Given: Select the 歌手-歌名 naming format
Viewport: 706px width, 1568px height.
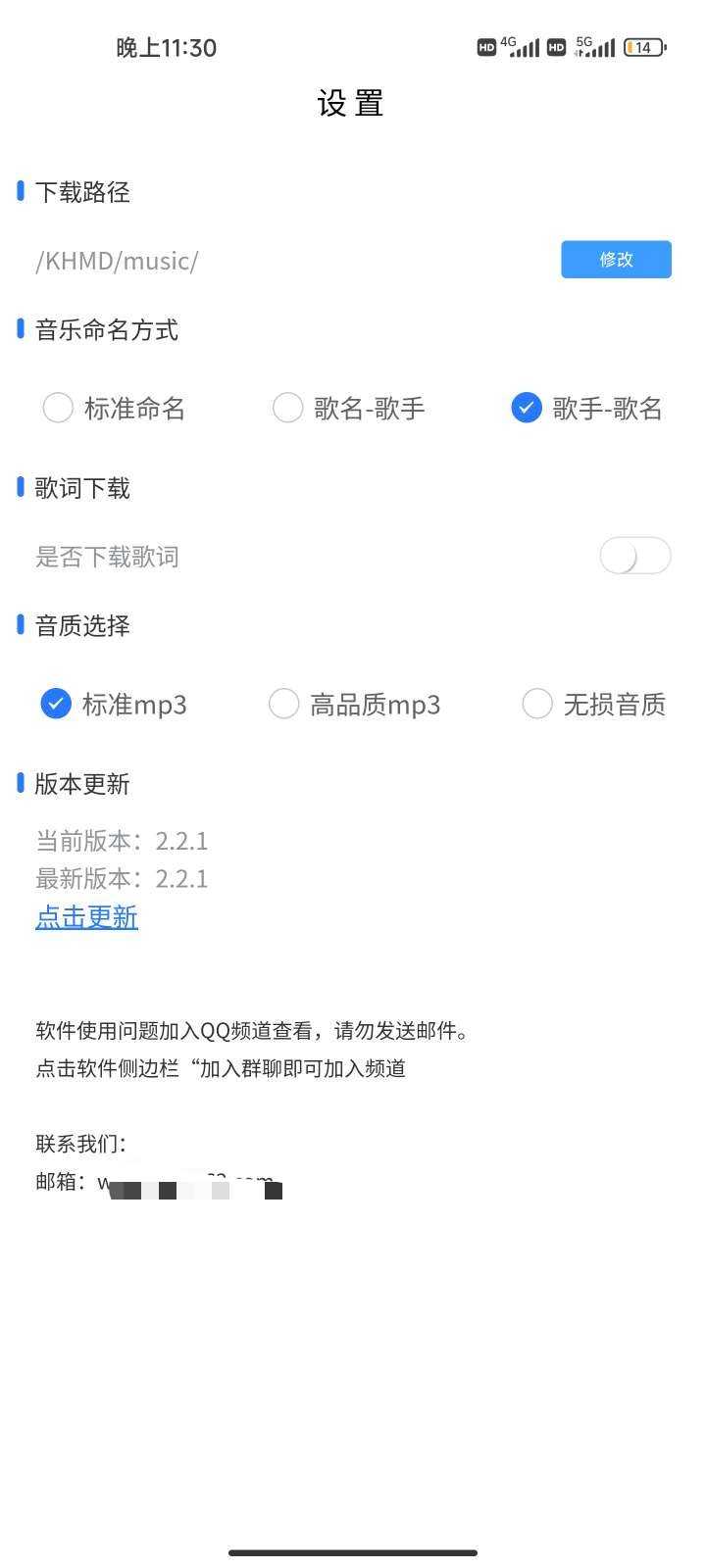Looking at the screenshot, I should click(586, 408).
